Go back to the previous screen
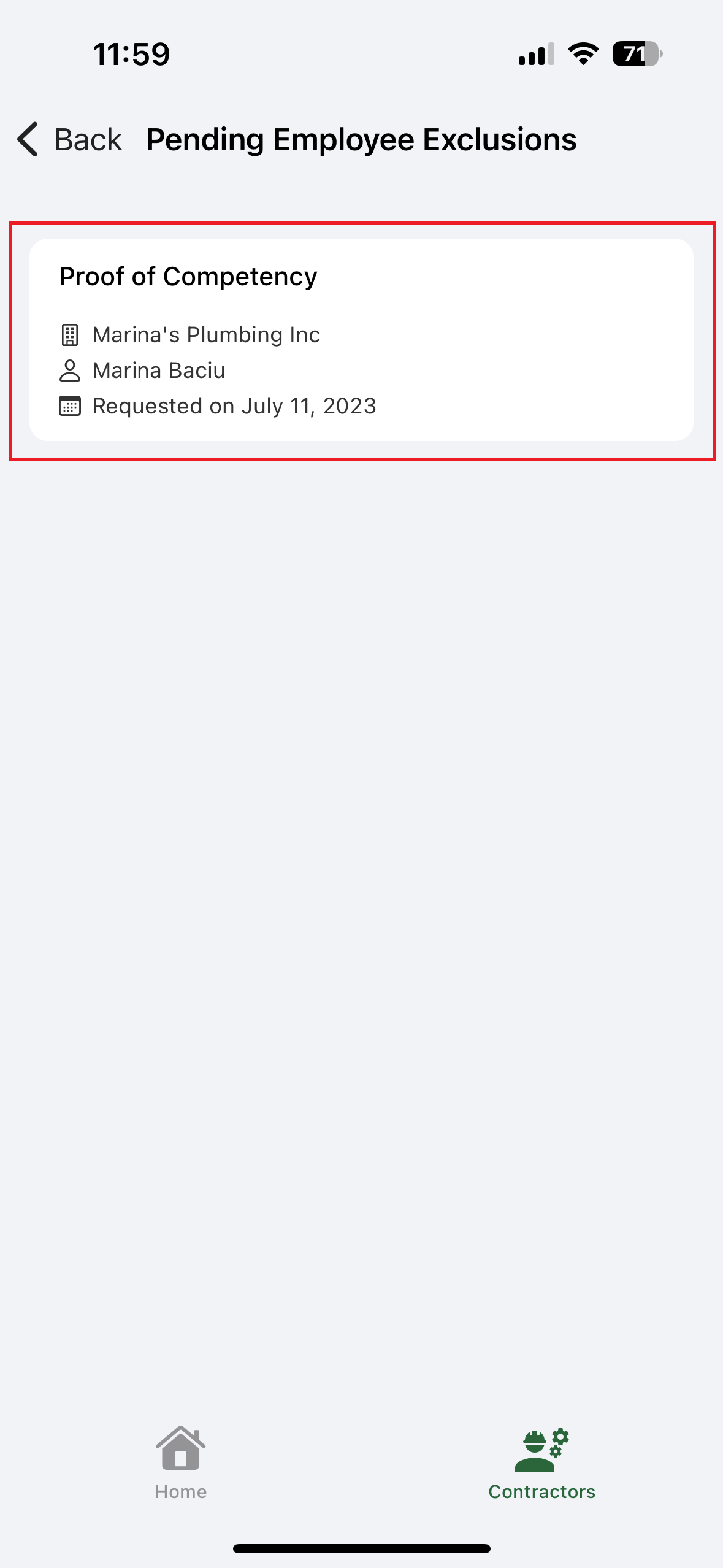The width and height of the screenshot is (723, 1568). 69,140
